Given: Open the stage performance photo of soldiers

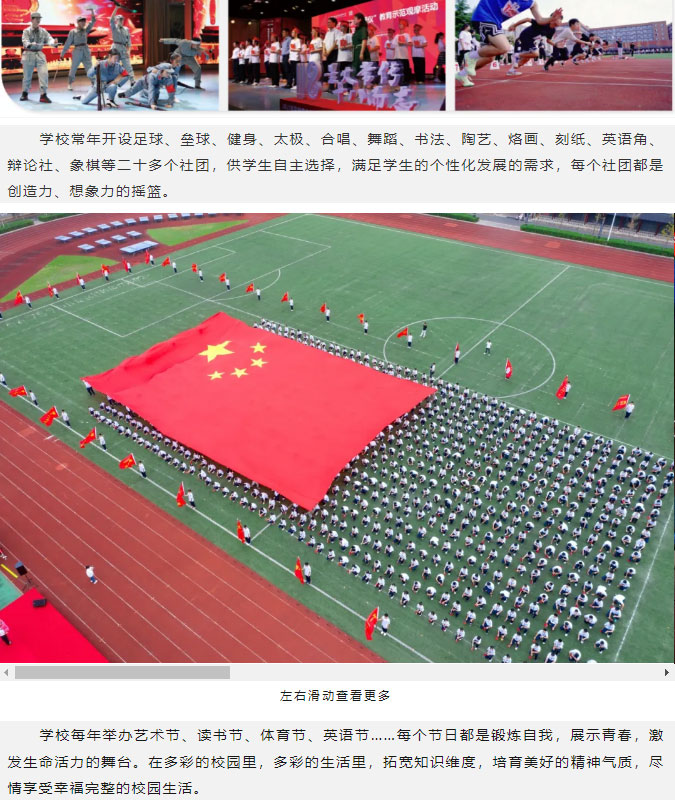Looking at the screenshot, I should (x=110, y=55).
